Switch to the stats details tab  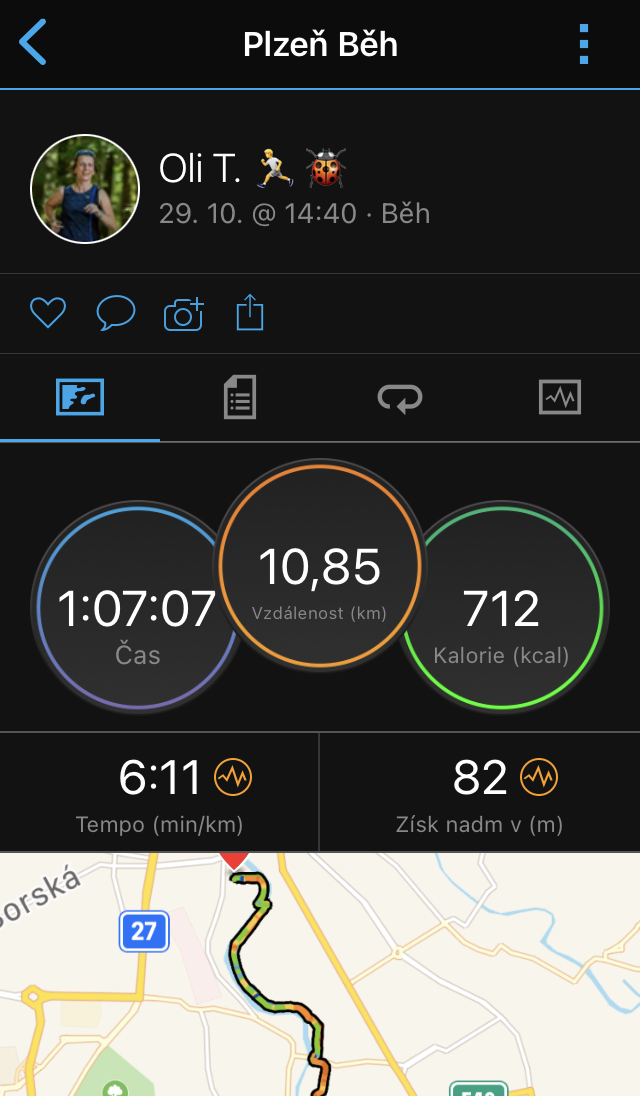pyautogui.click(x=240, y=397)
